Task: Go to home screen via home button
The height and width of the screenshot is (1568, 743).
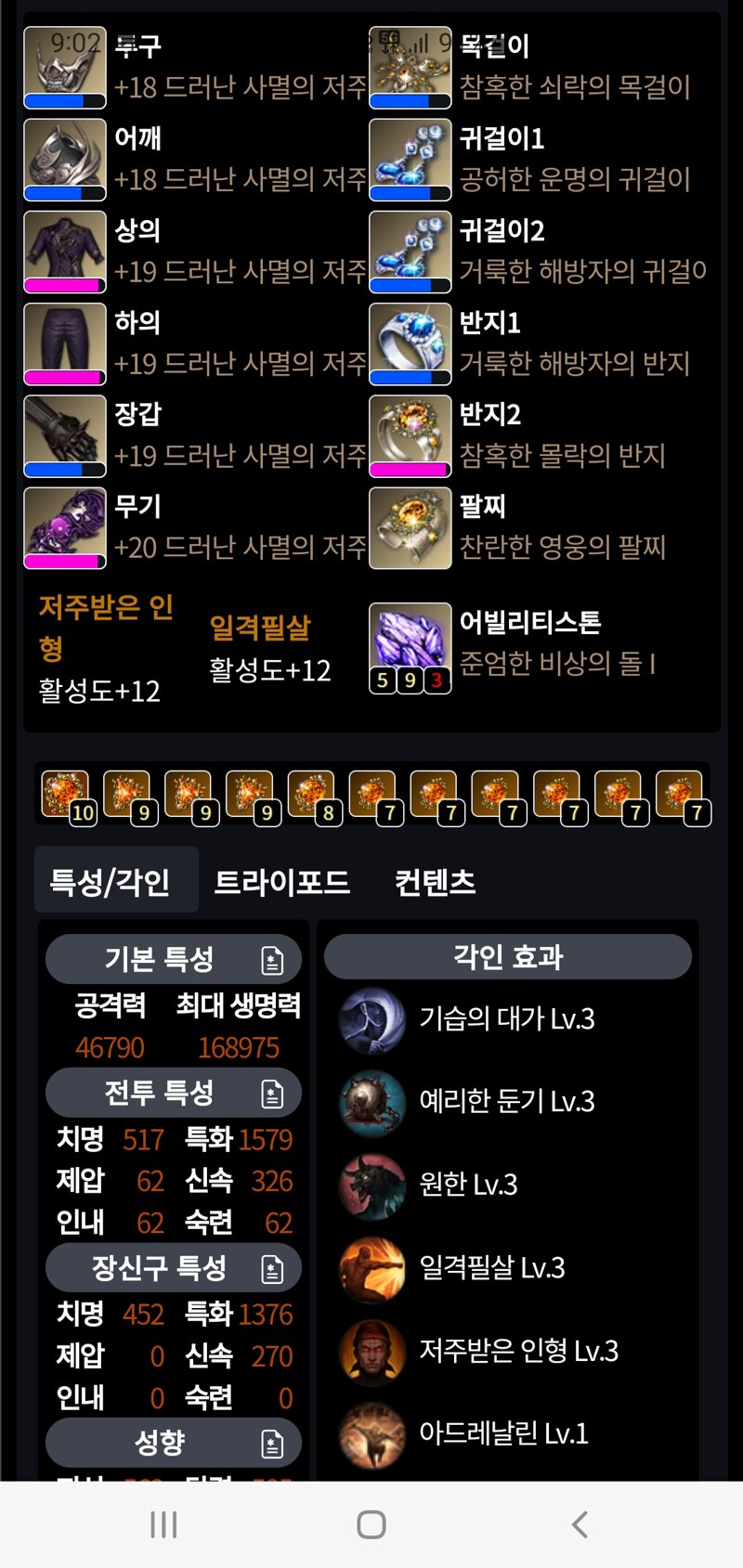Action: point(371,1524)
